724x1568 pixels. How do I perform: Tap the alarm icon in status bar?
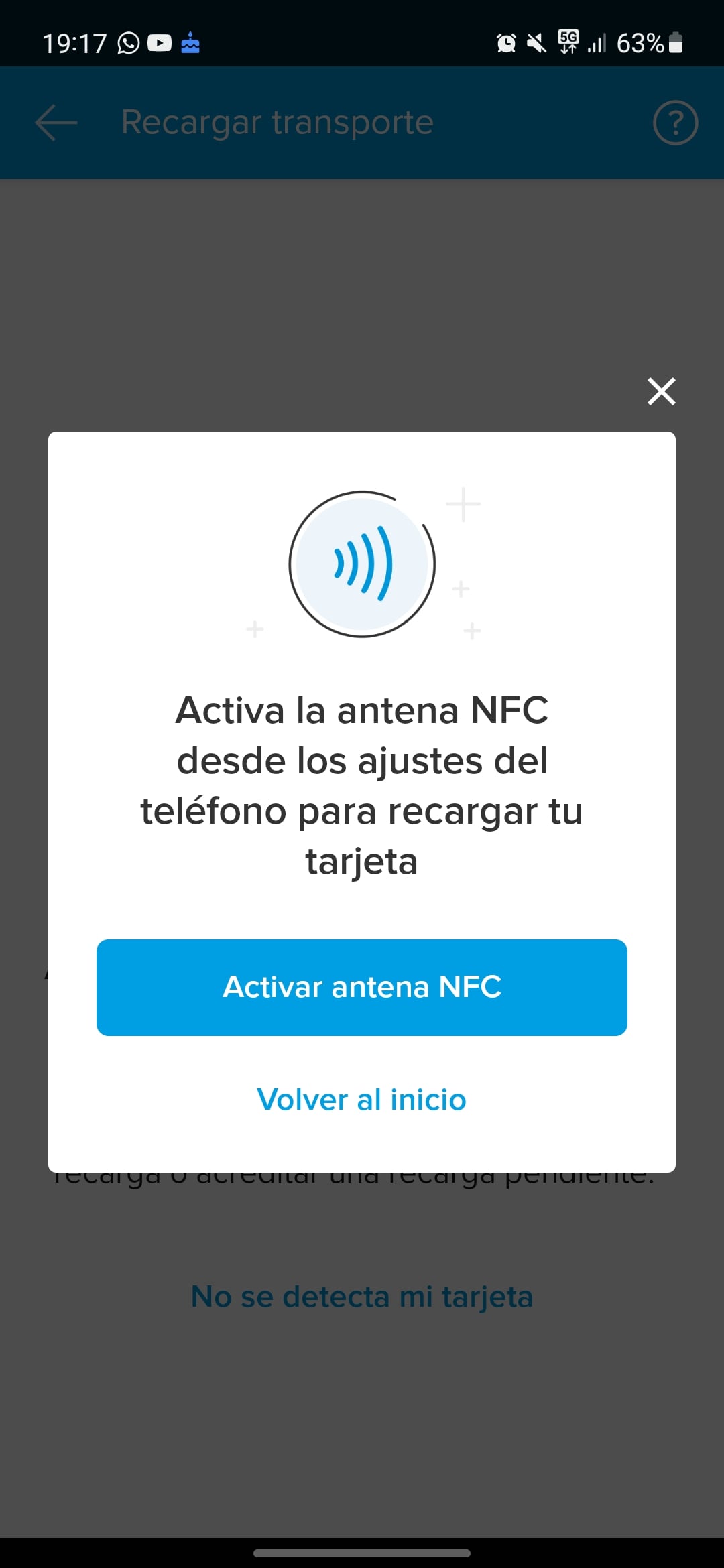[x=507, y=43]
